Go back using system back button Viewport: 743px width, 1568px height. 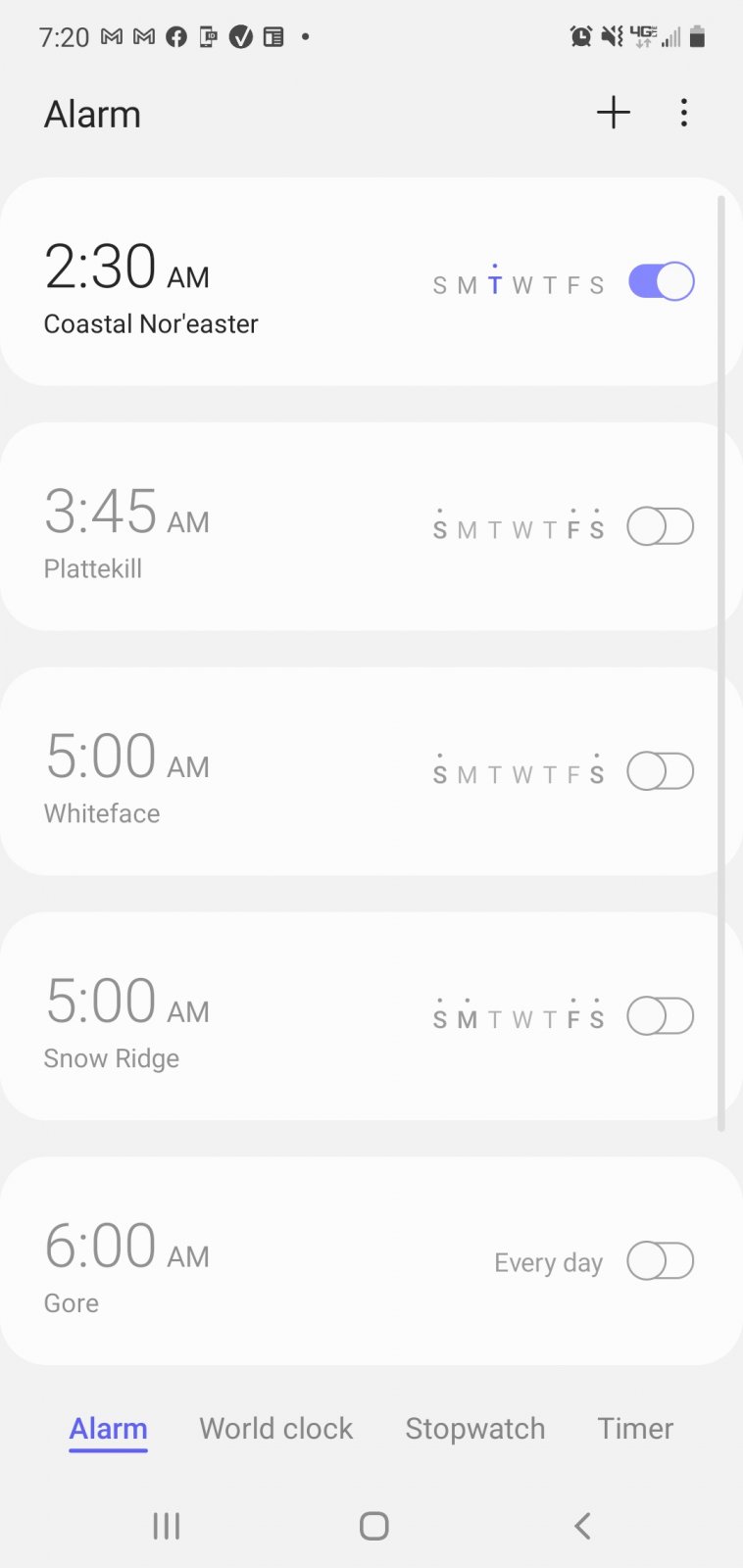pyautogui.click(x=582, y=1526)
